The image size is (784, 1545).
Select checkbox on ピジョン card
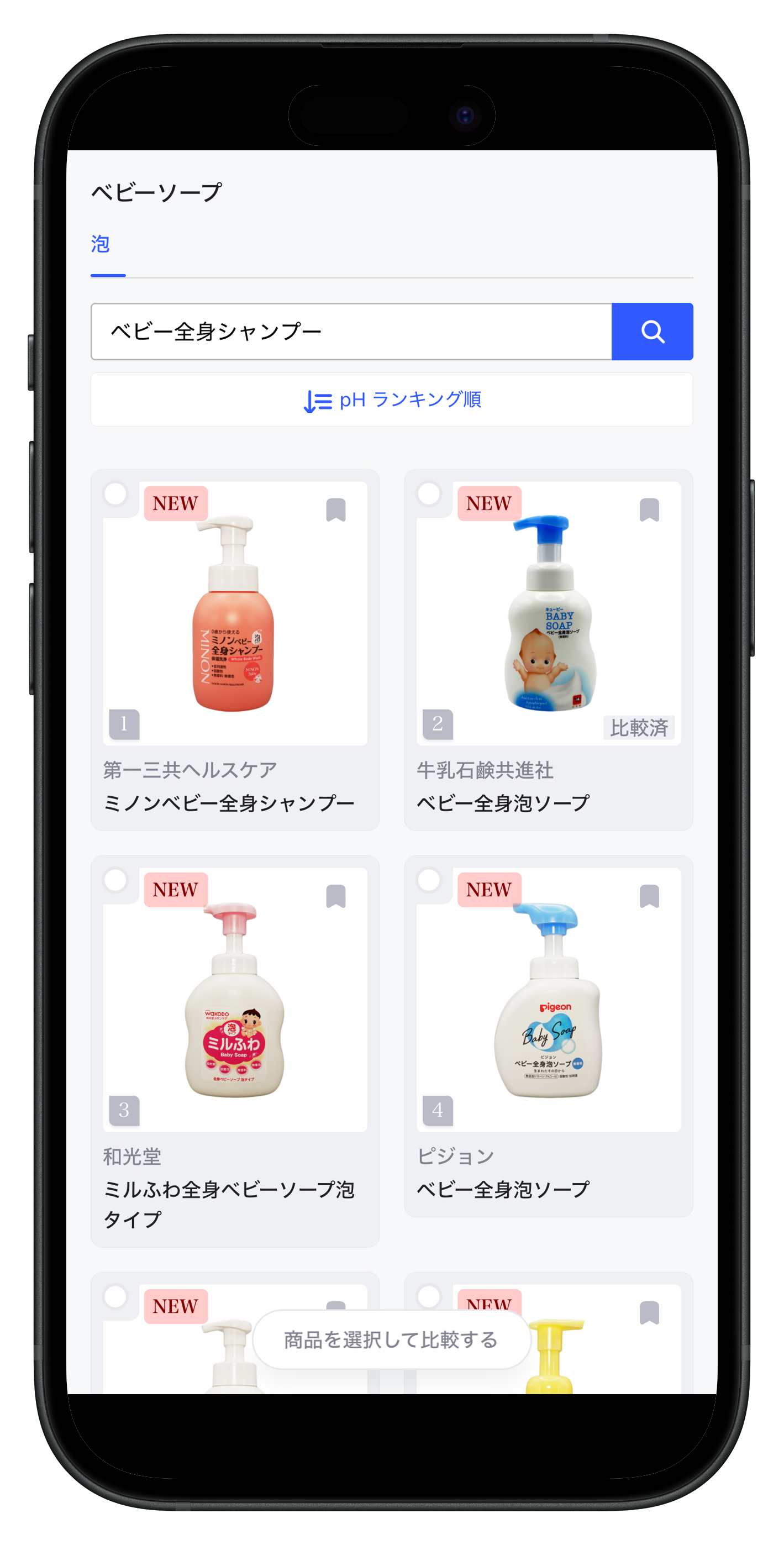429,880
